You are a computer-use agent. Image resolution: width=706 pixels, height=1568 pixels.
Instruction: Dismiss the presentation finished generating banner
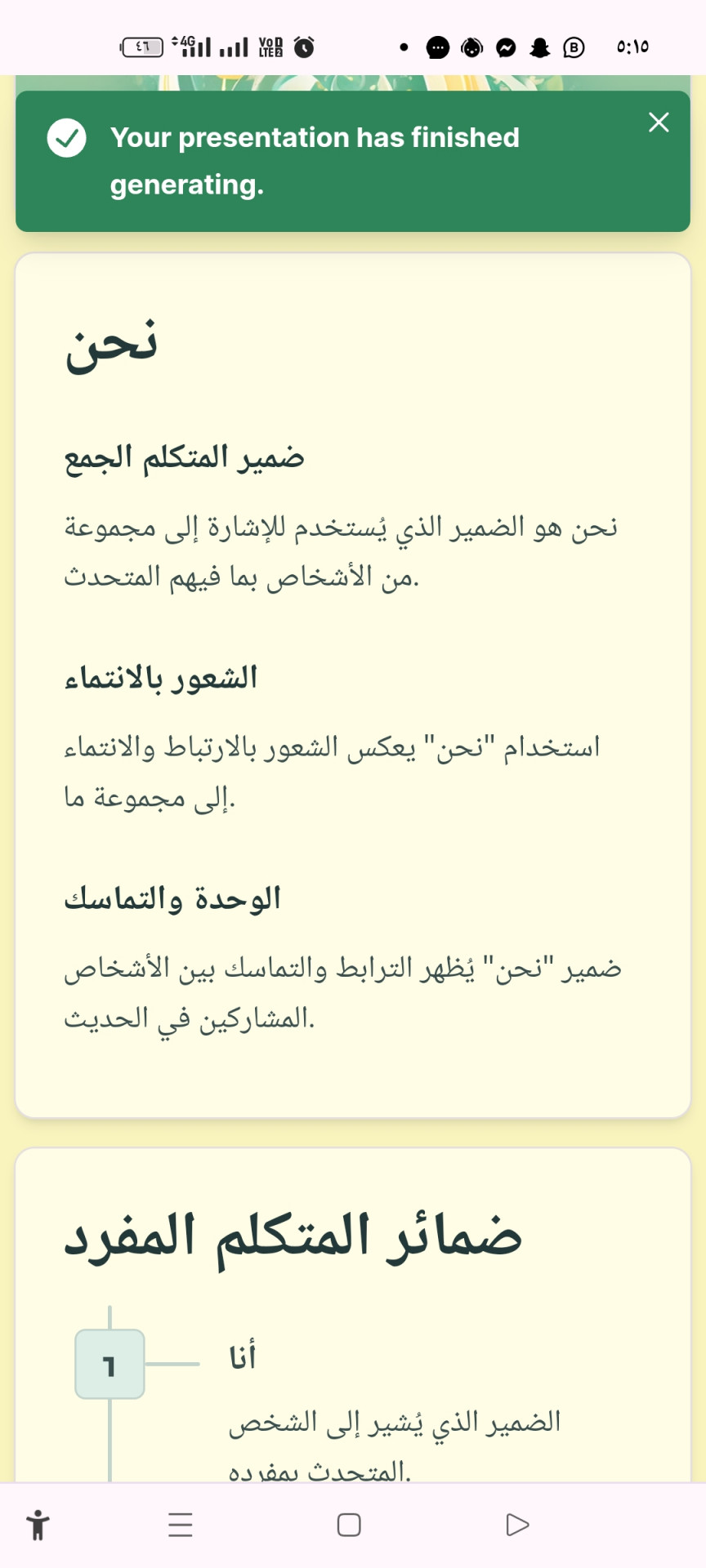(659, 122)
